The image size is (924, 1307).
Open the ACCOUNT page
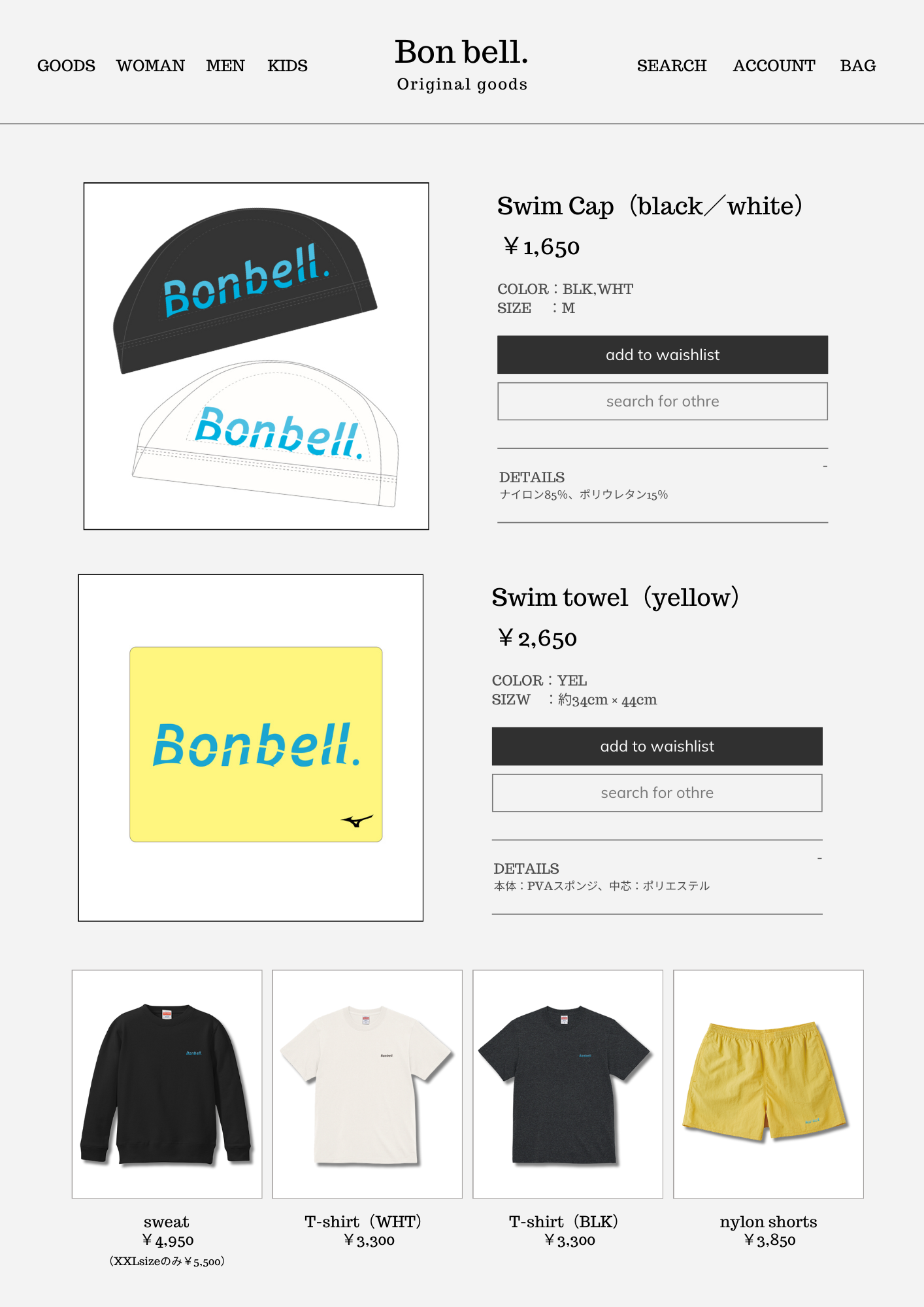pos(774,66)
